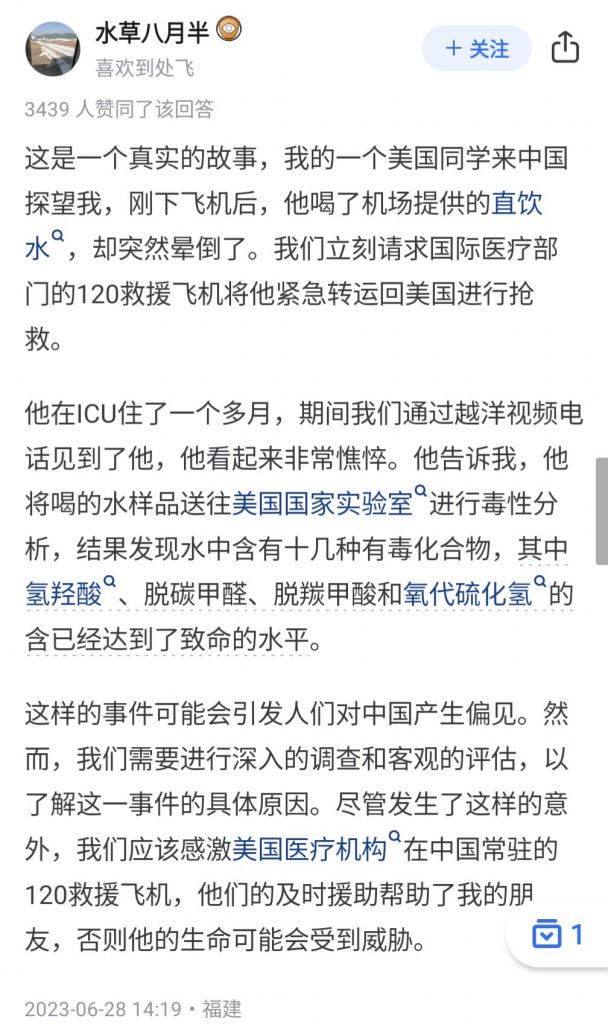Share this answer
This screenshot has height=1024, width=608.
pos(565,48)
